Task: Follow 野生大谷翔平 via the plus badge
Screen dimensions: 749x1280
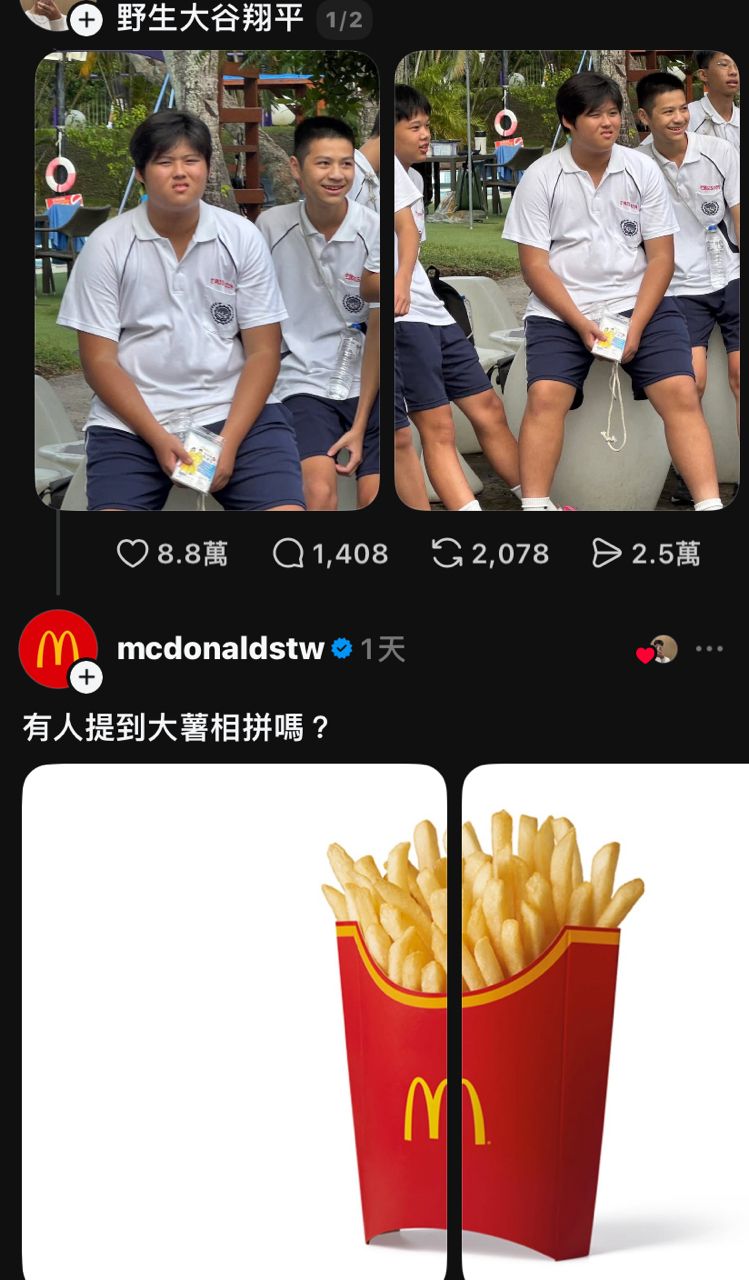Action: pos(86,19)
